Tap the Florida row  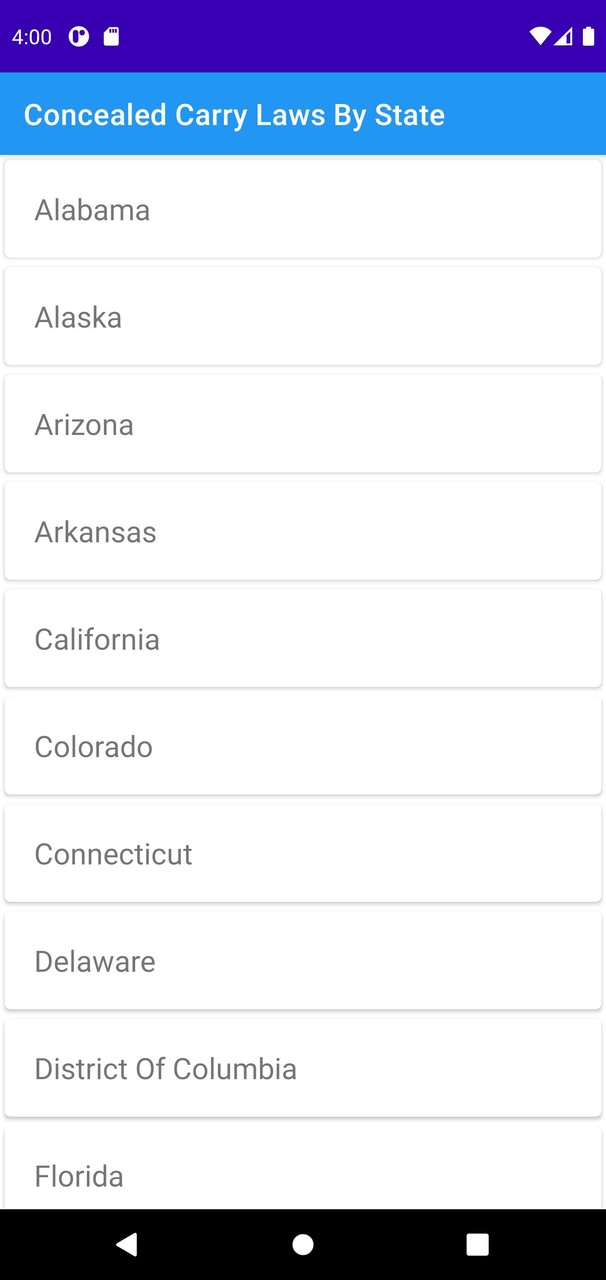pos(302,1172)
